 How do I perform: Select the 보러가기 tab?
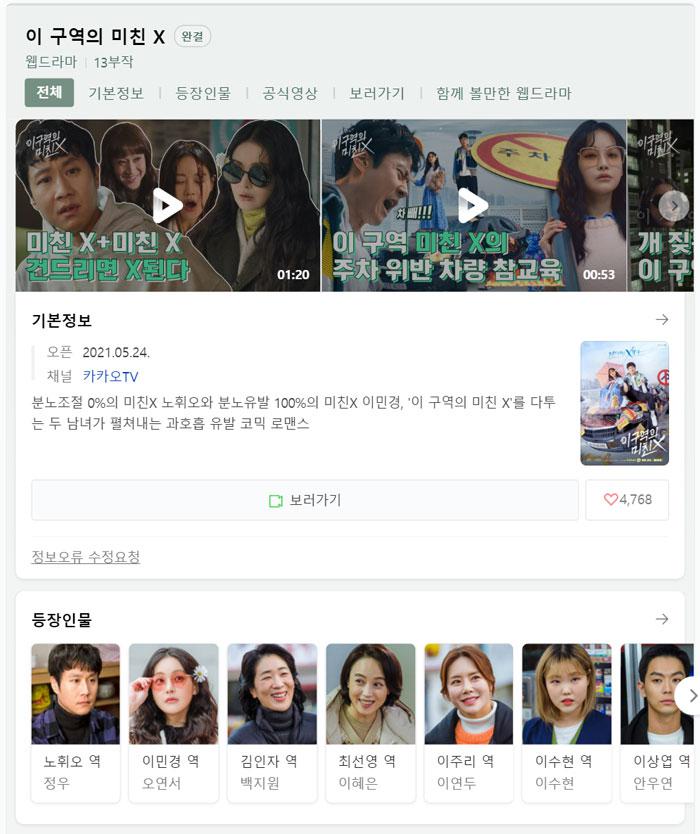click(377, 93)
